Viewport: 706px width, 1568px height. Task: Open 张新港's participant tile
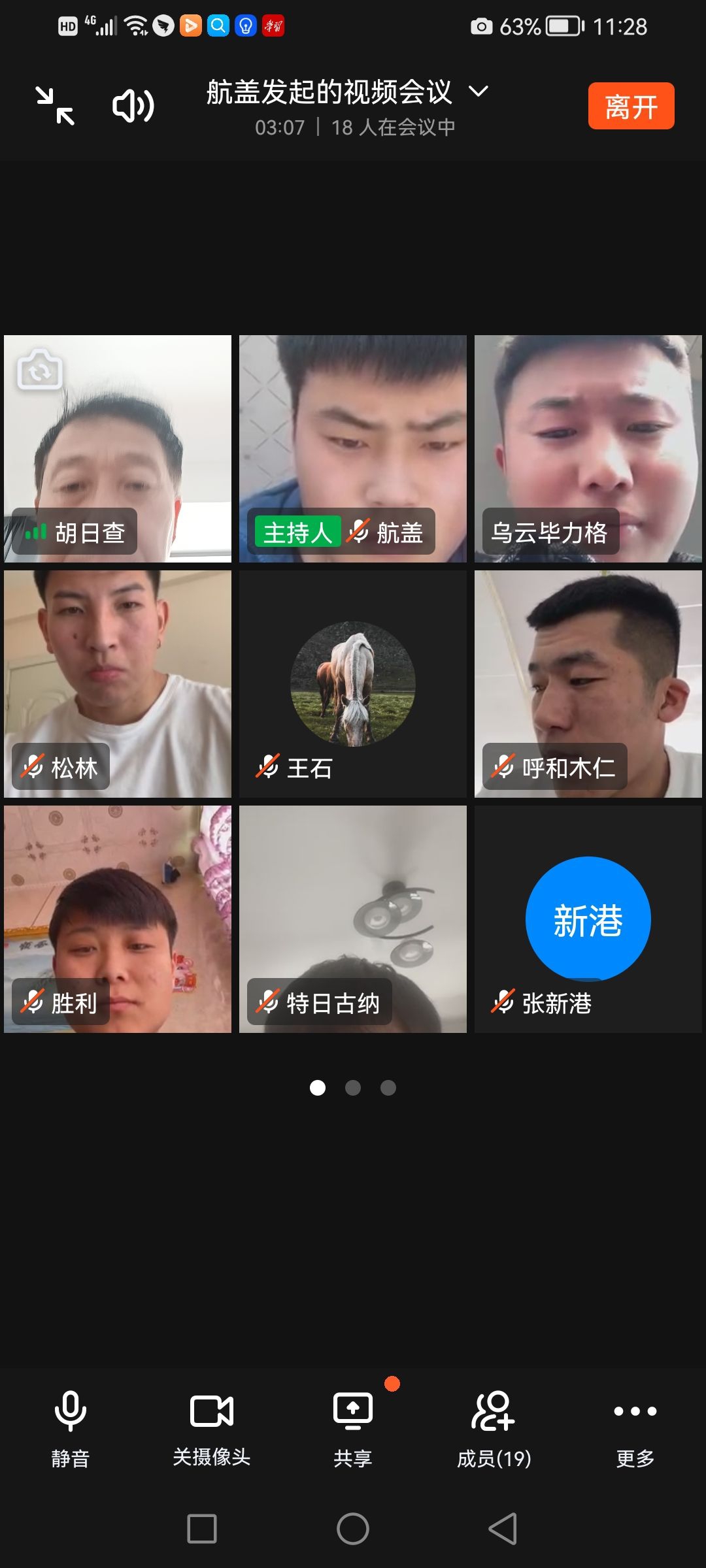point(588,919)
